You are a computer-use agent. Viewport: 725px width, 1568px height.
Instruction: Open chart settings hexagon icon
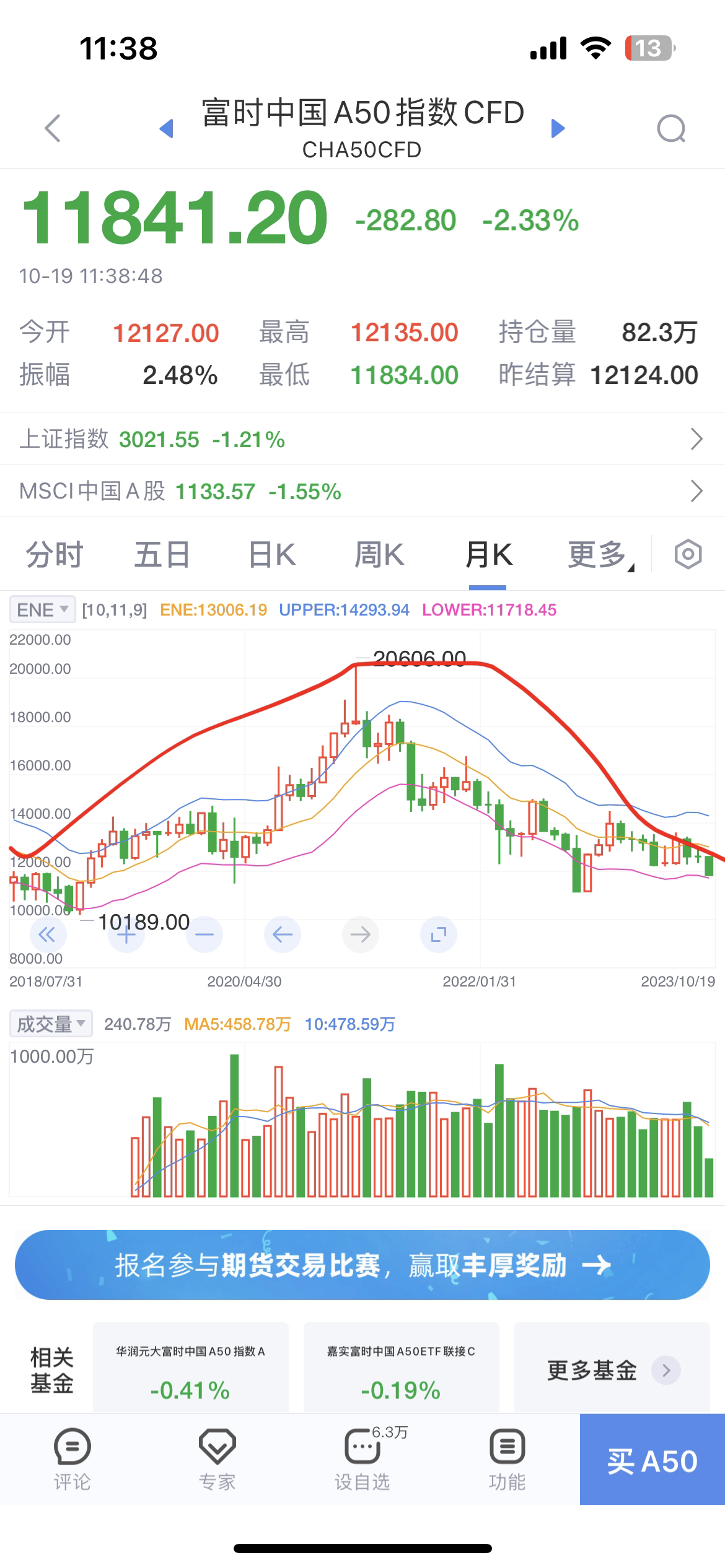pyautogui.click(x=688, y=554)
